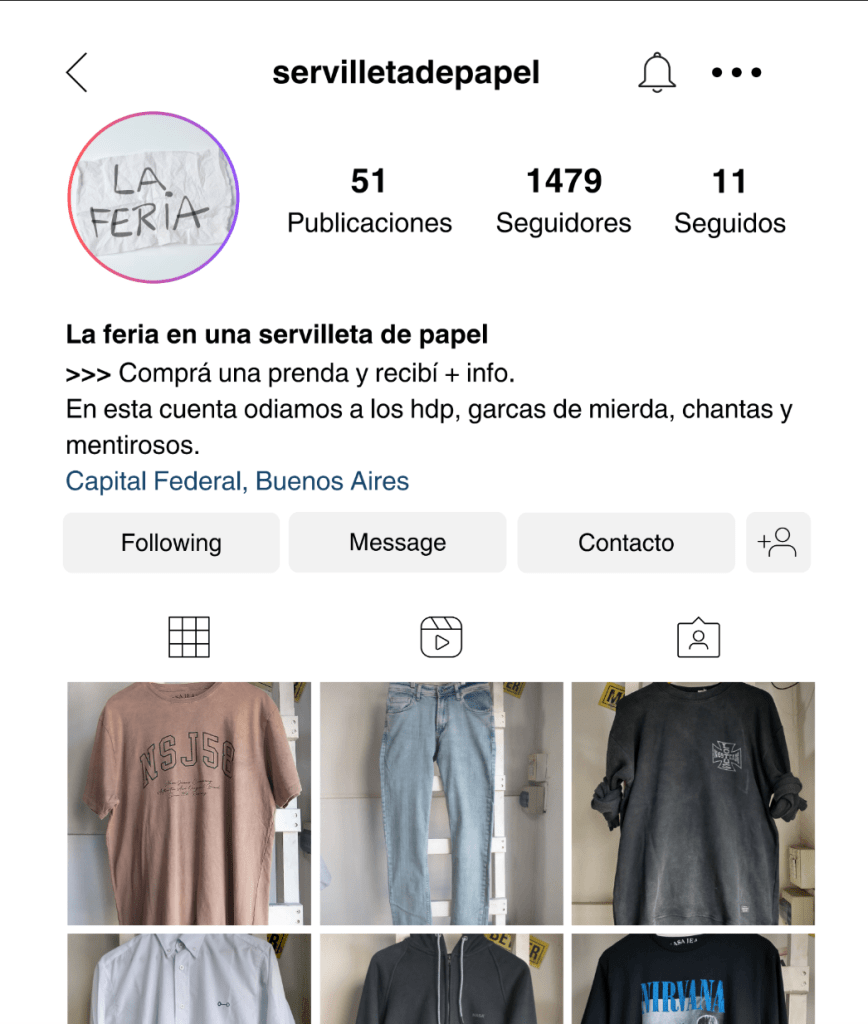Send a message with the Message button
The image size is (868, 1024).
click(x=397, y=543)
